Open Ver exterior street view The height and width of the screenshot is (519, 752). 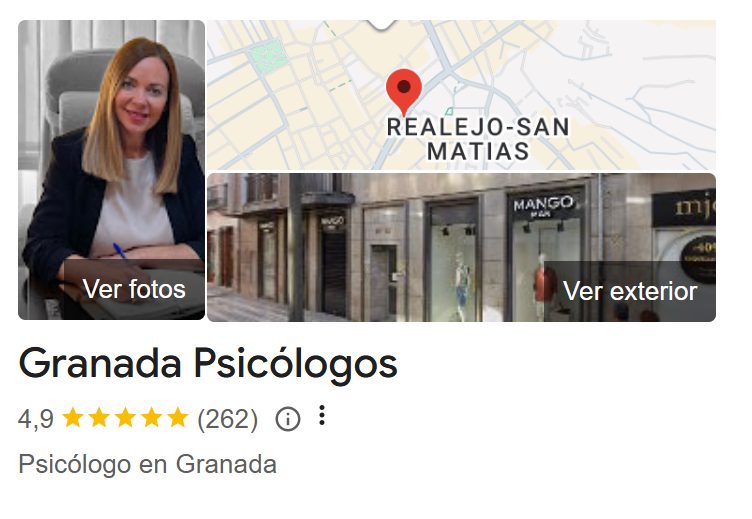[461, 247]
